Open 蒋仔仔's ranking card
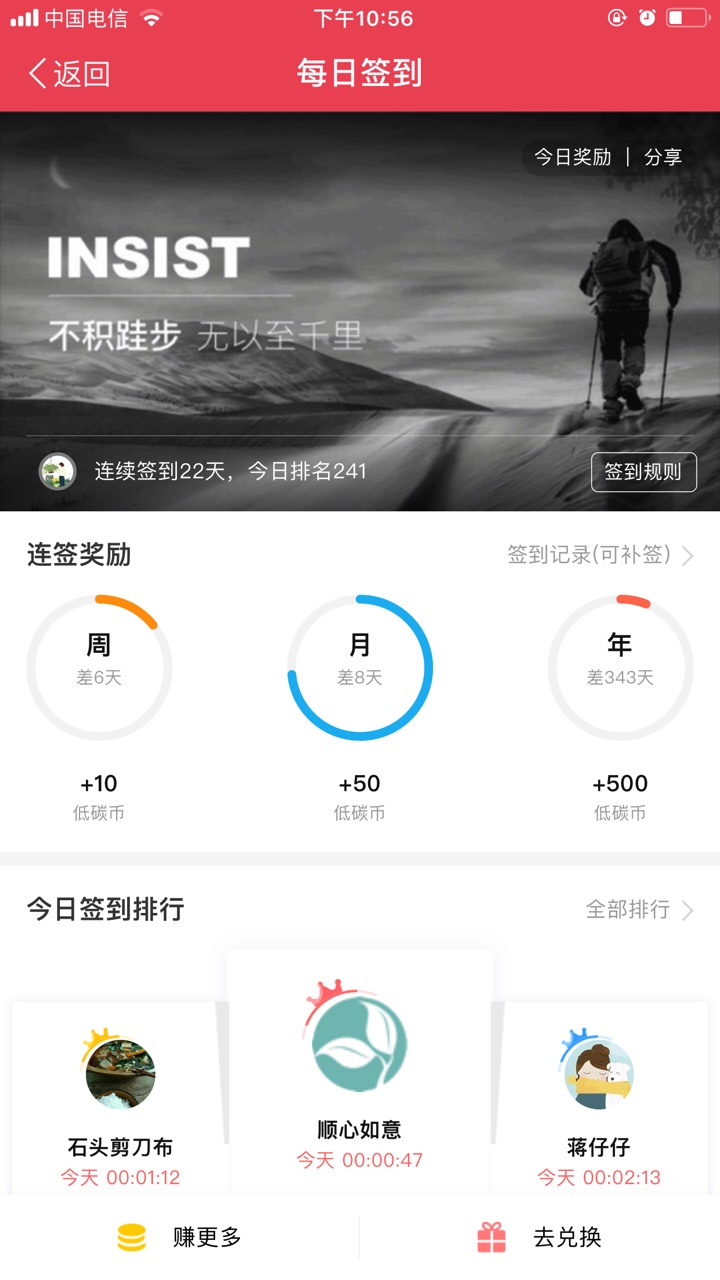The width and height of the screenshot is (720, 1280). 598,1098
